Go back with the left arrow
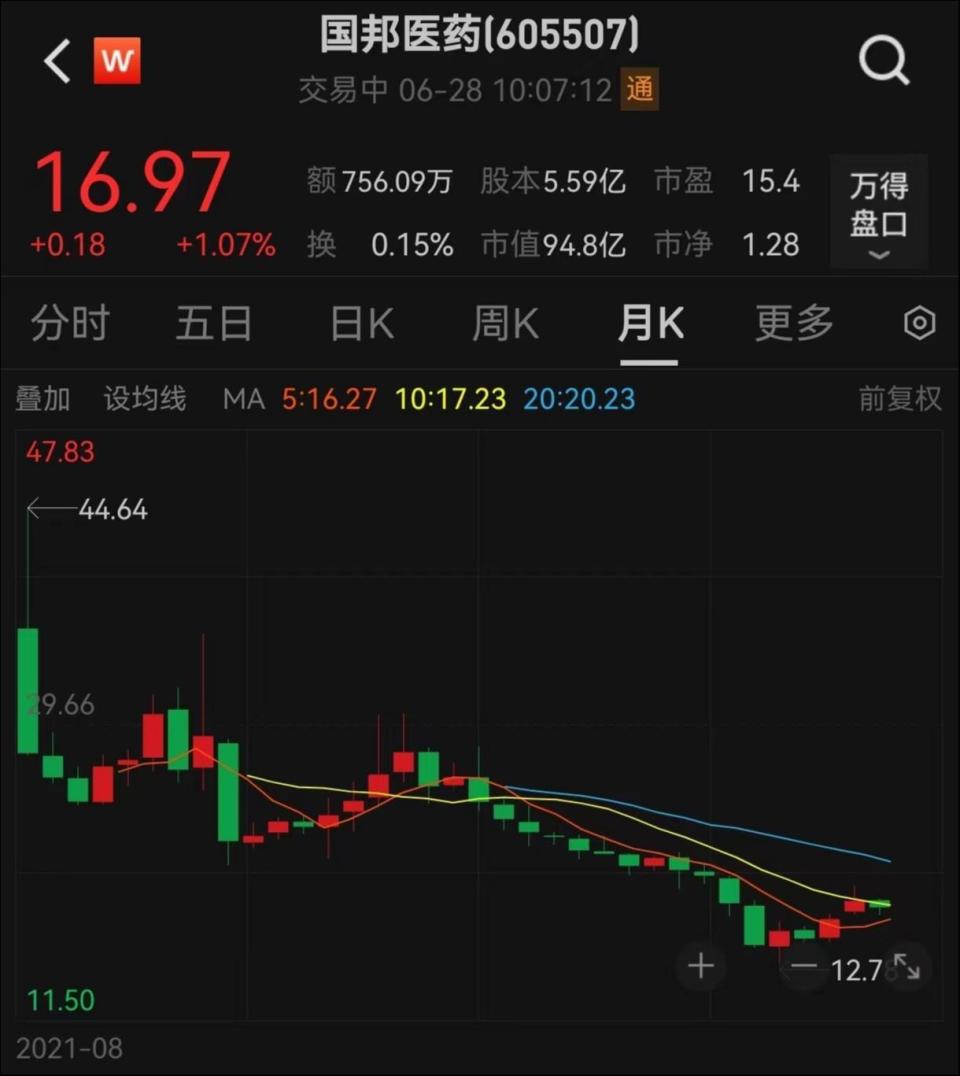This screenshot has height=1076, width=960. [55, 61]
